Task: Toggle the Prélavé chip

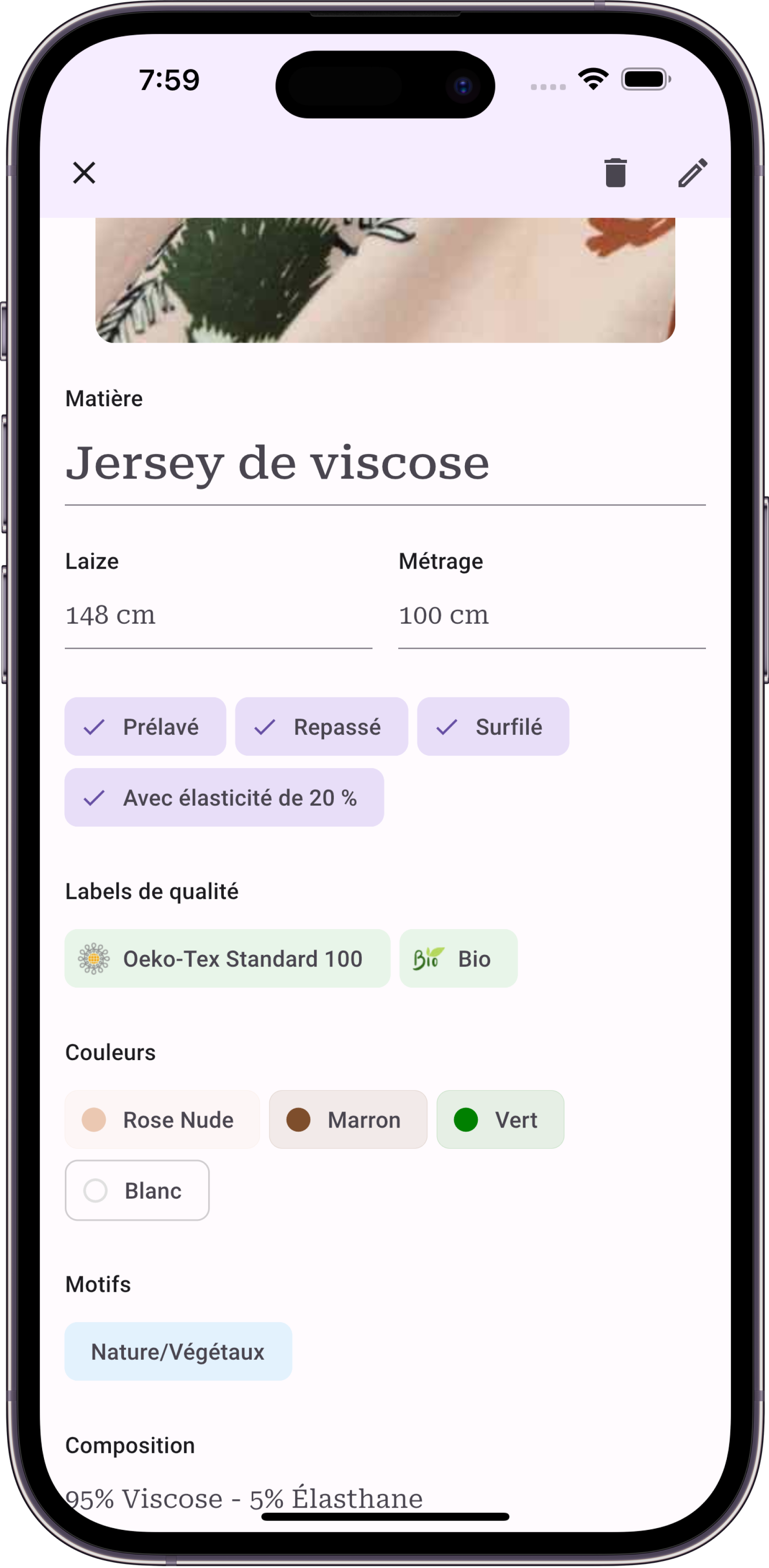Action: click(x=146, y=727)
